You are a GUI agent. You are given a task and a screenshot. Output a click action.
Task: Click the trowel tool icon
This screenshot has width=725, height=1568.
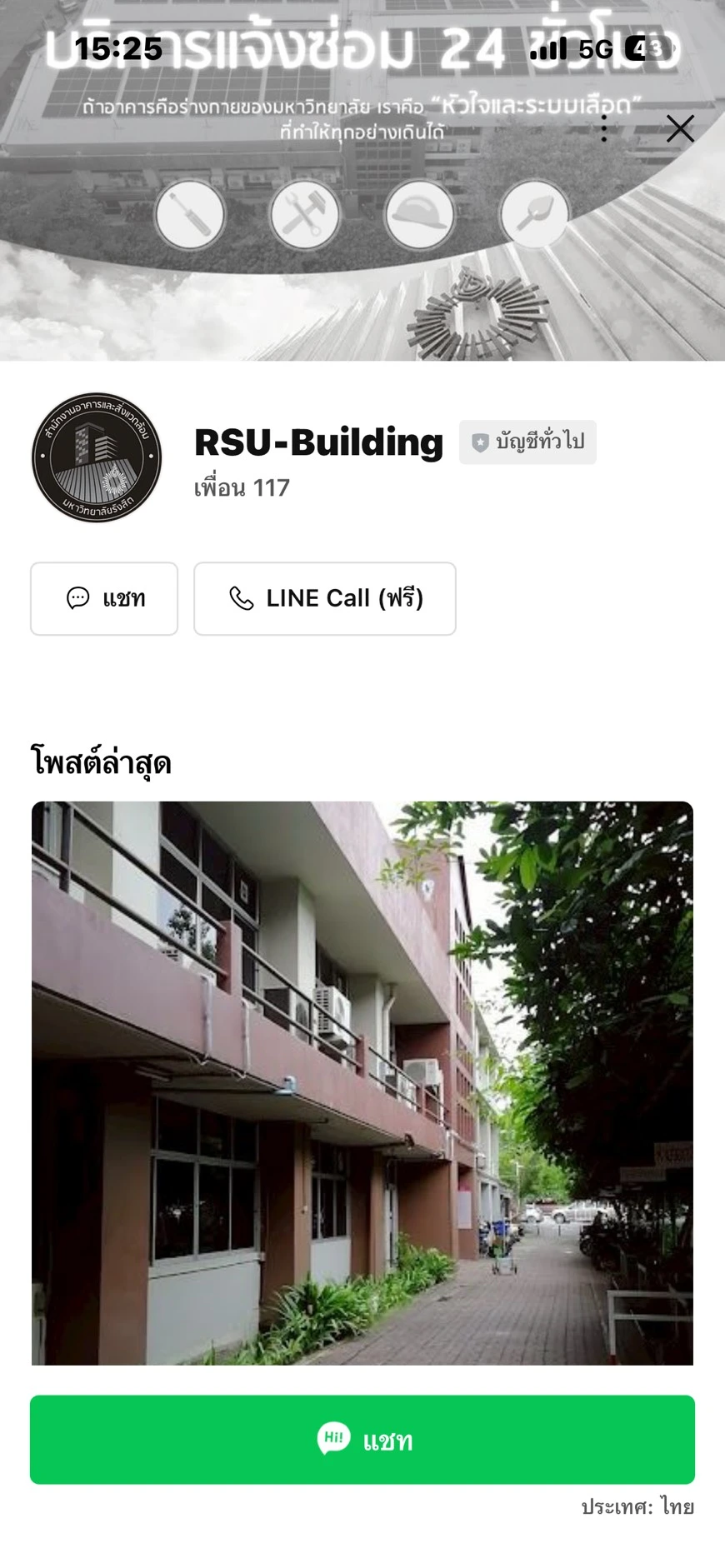click(534, 215)
